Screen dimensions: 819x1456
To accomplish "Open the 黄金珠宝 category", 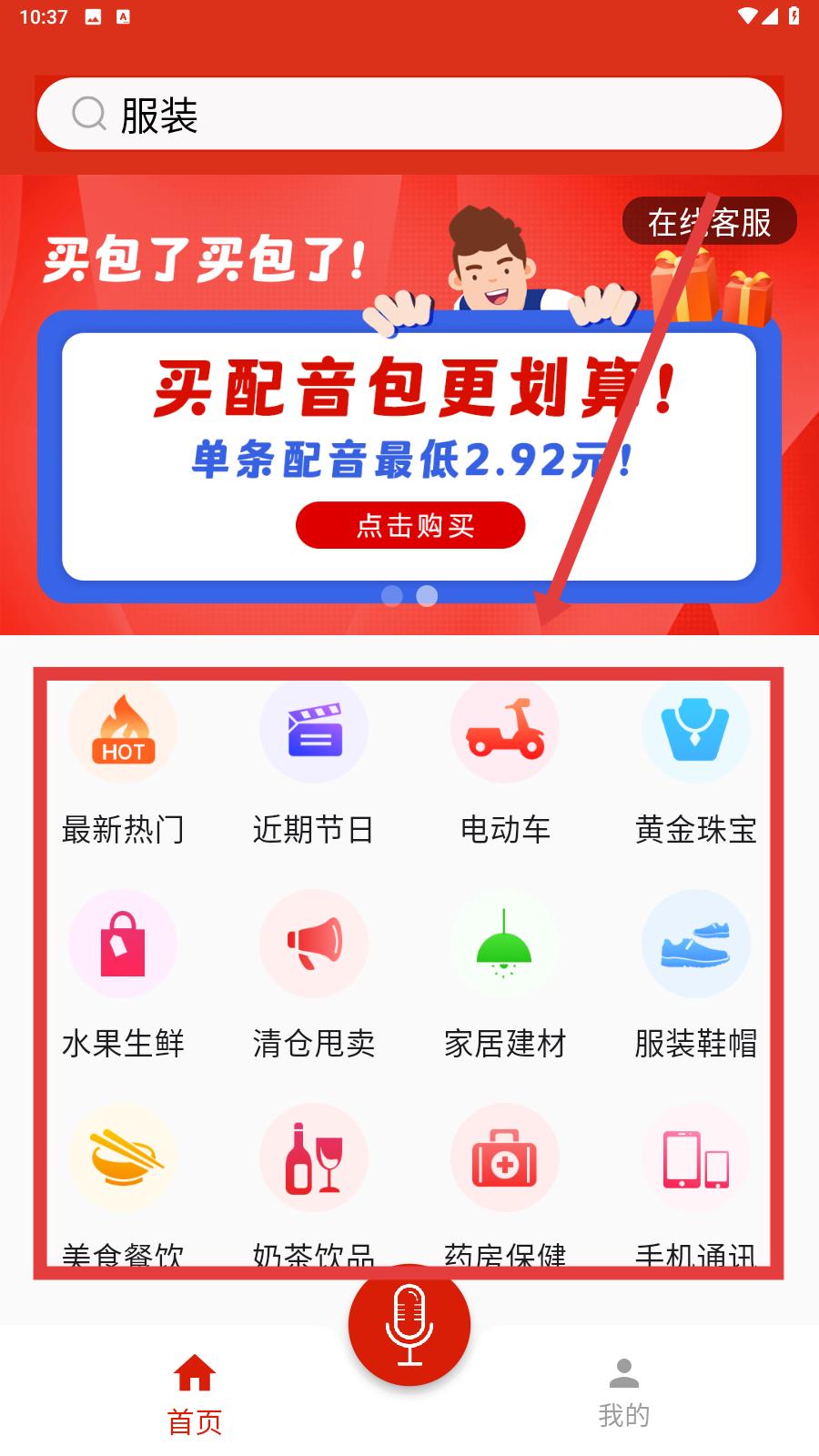I will tap(696, 763).
